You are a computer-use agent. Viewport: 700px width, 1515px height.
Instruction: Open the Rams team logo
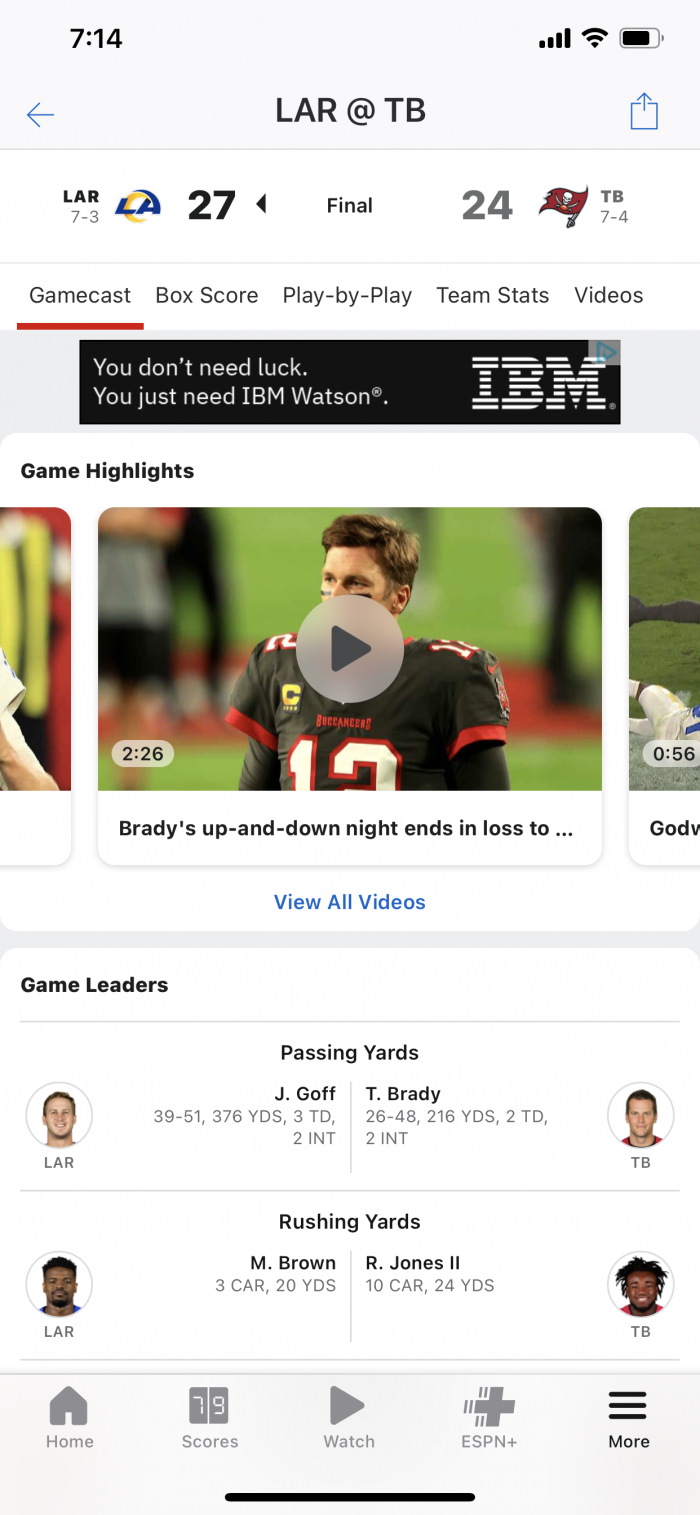point(138,206)
